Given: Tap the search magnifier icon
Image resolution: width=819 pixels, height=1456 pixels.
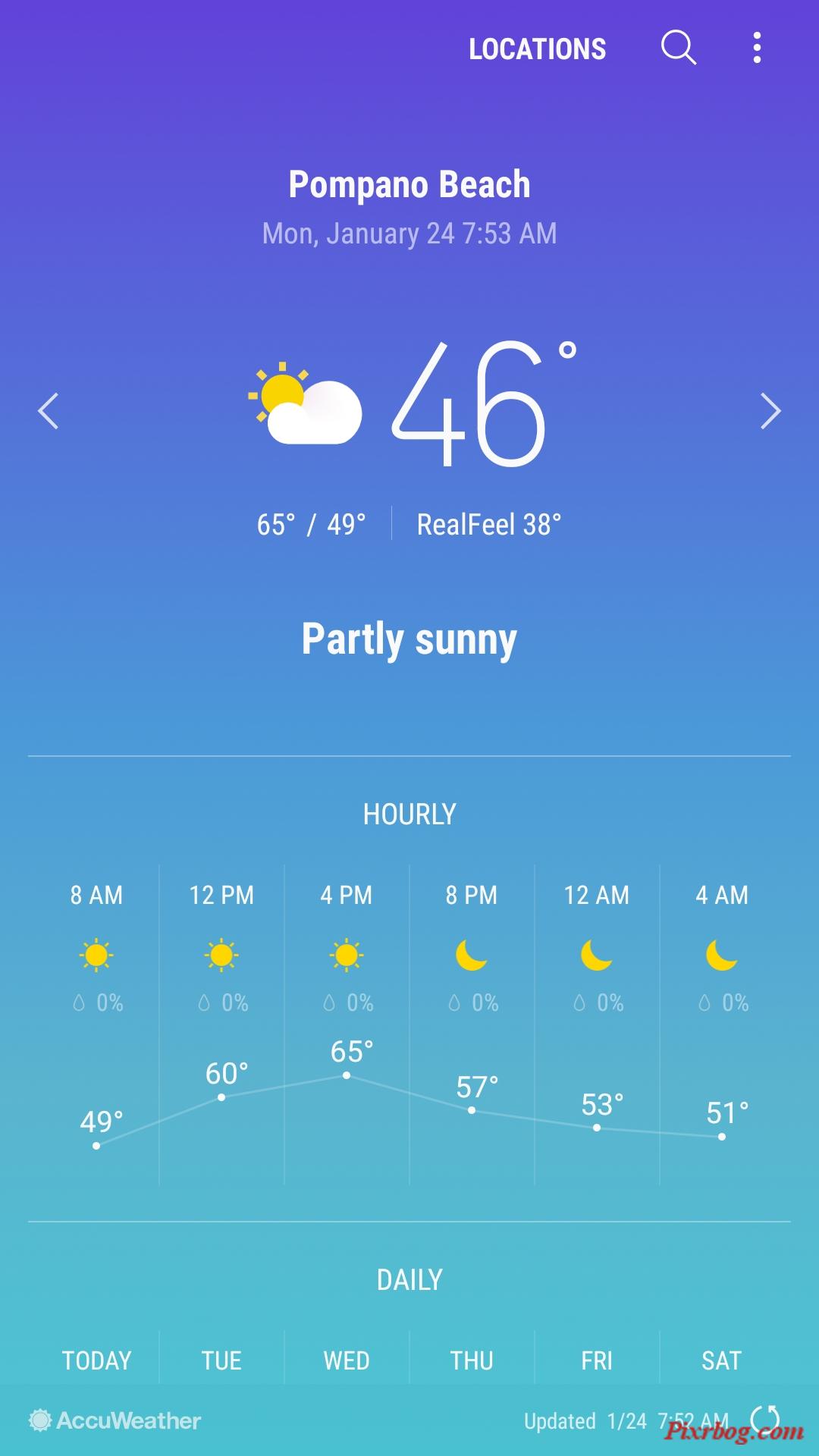Looking at the screenshot, I should coord(679,48).
